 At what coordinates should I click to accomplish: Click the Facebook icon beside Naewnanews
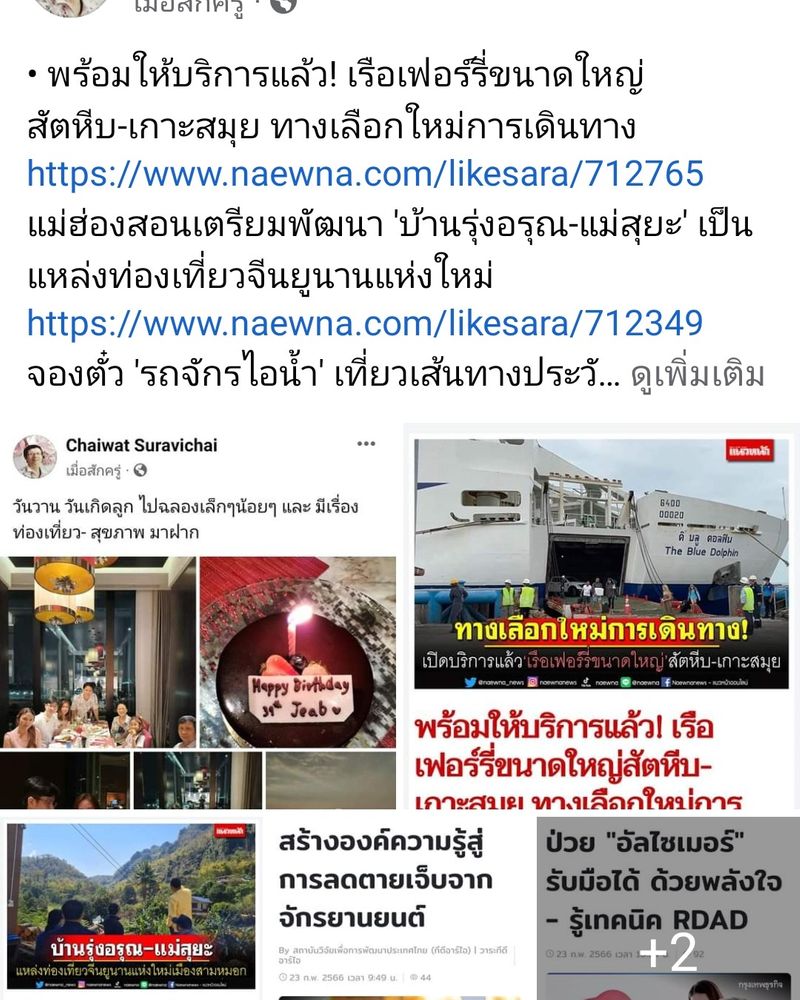pos(667,681)
